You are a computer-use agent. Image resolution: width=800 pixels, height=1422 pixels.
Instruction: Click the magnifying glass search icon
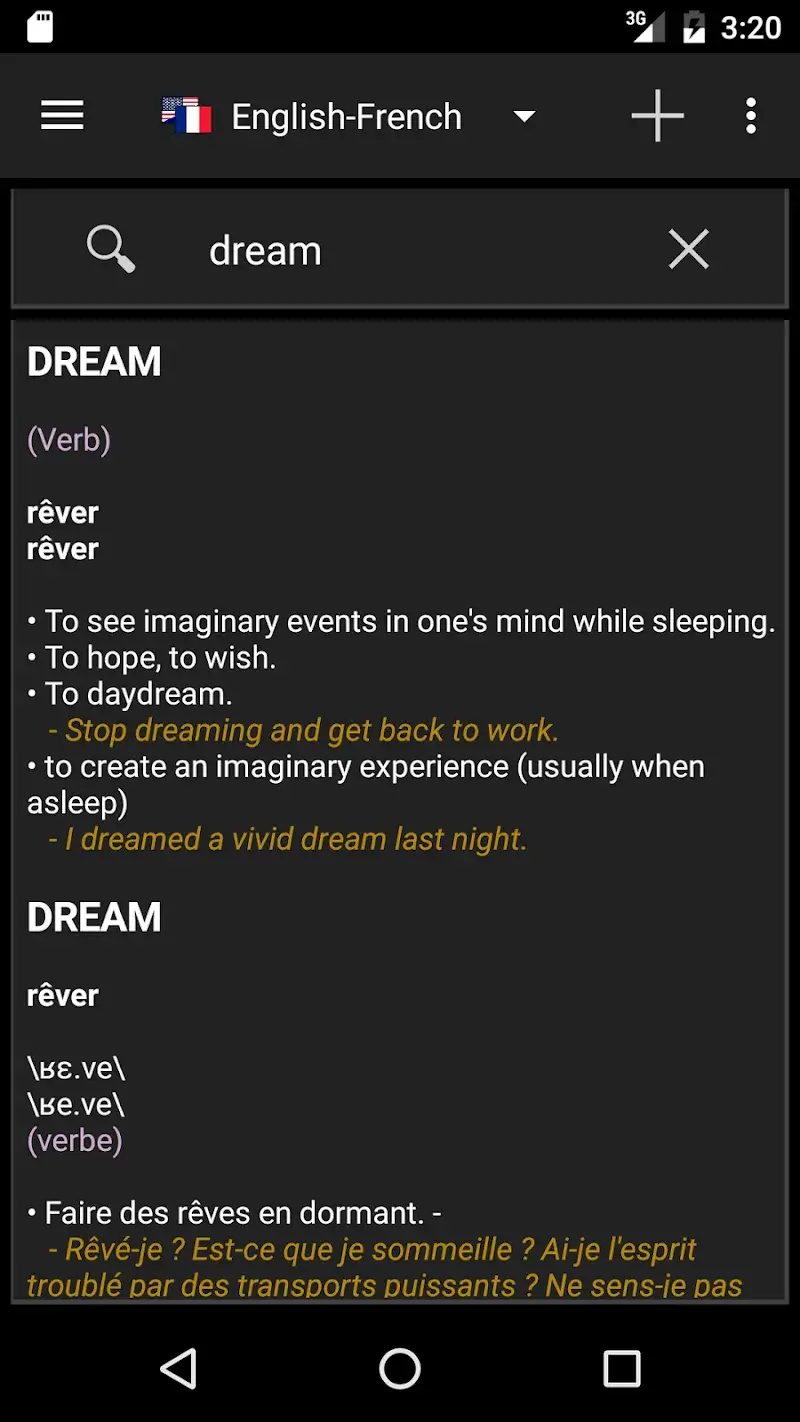pos(110,249)
